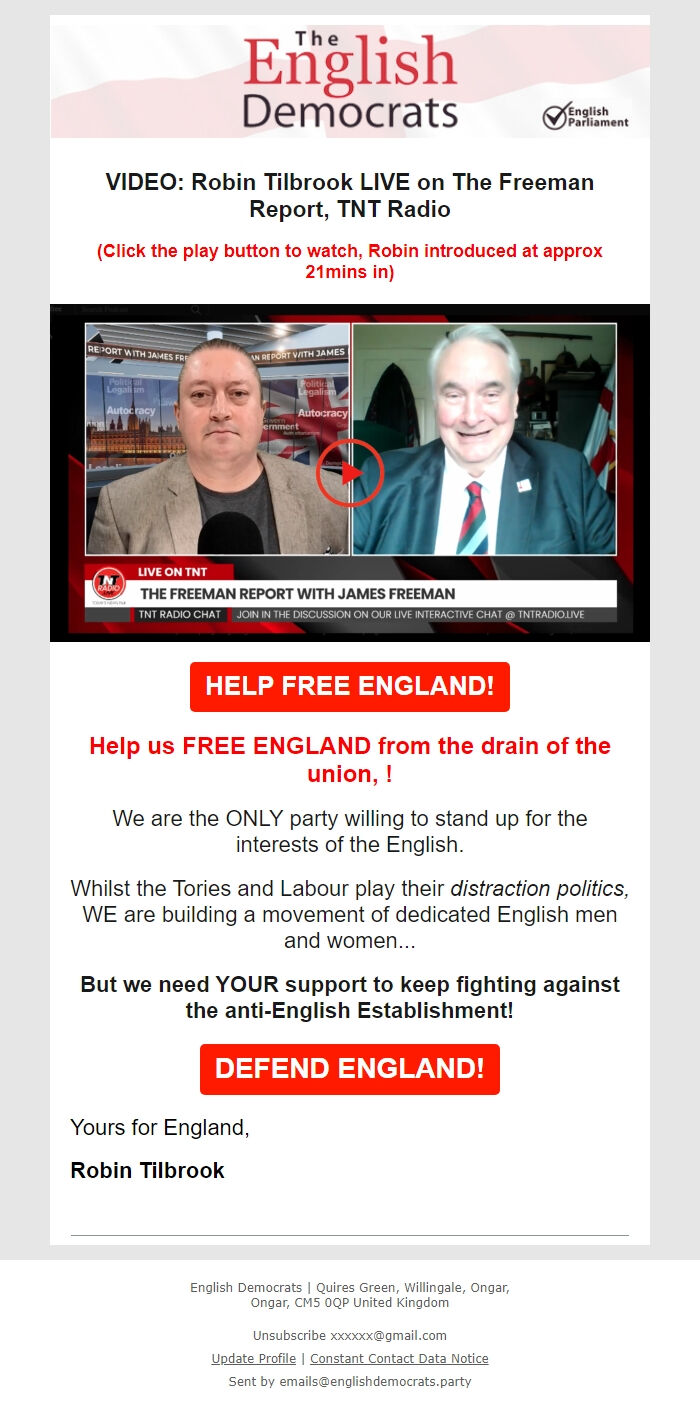
Task: Tap the HELP FREE ENGLAND! button
Action: point(350,687)
